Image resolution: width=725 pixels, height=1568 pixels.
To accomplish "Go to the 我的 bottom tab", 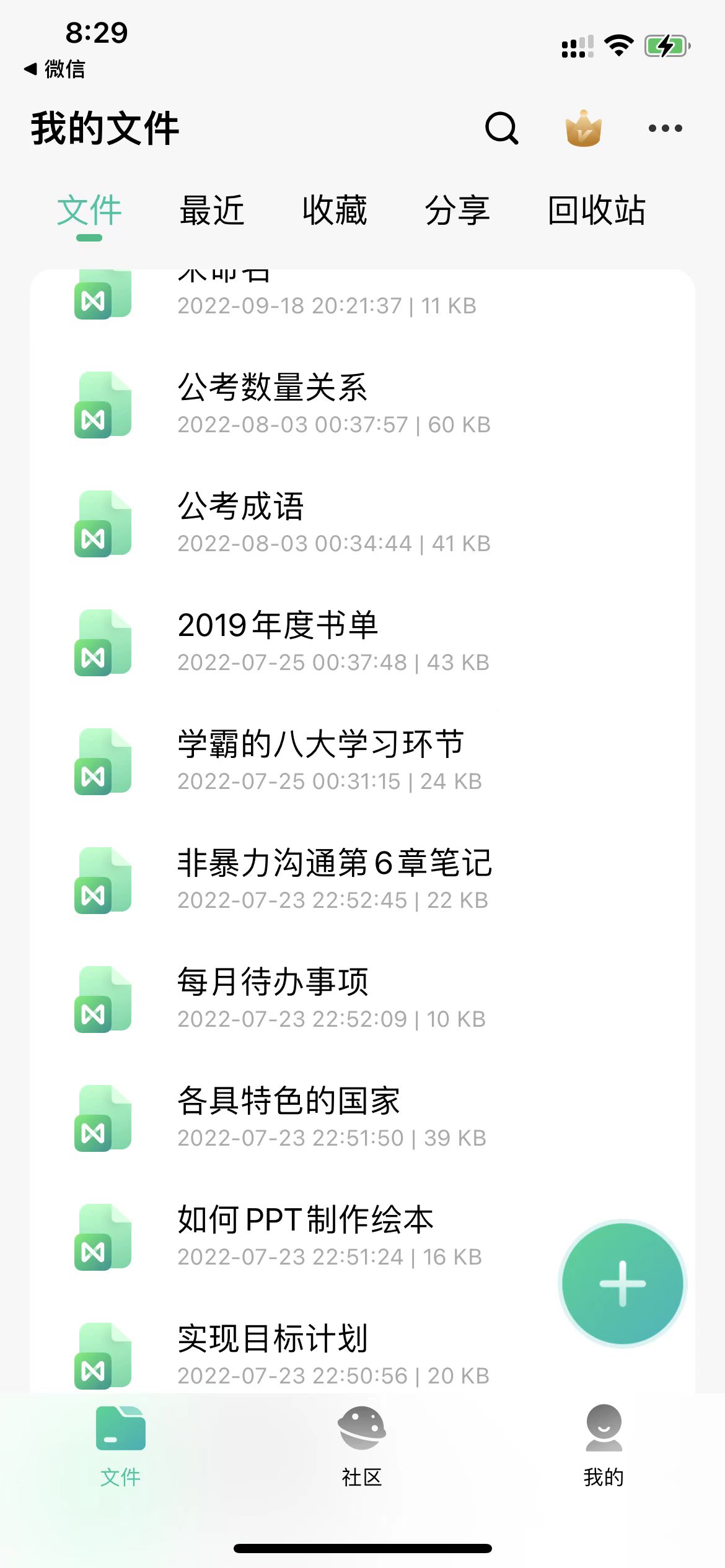I will [604, 1444].
